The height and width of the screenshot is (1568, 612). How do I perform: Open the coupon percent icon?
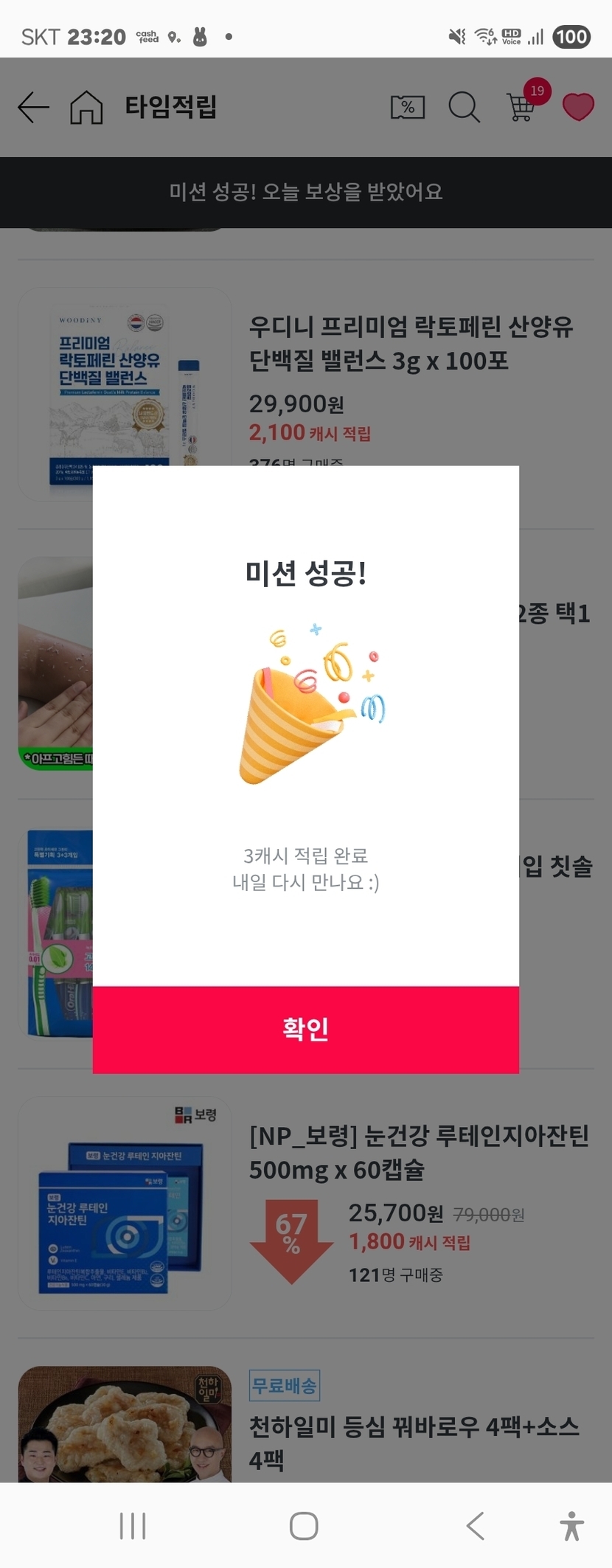coord(407,108)
